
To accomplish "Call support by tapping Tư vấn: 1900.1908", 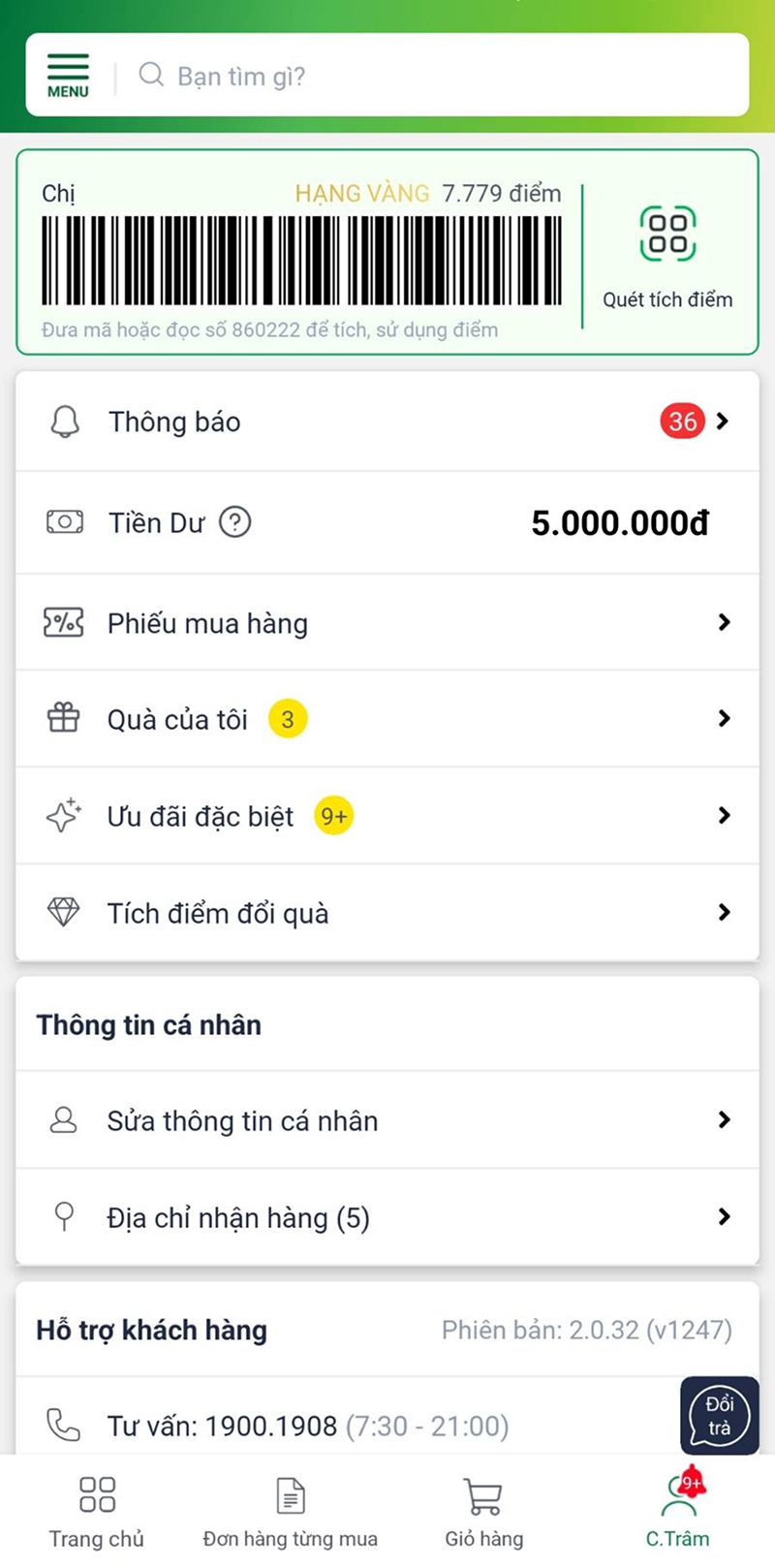I will [x=271, y=1425].
